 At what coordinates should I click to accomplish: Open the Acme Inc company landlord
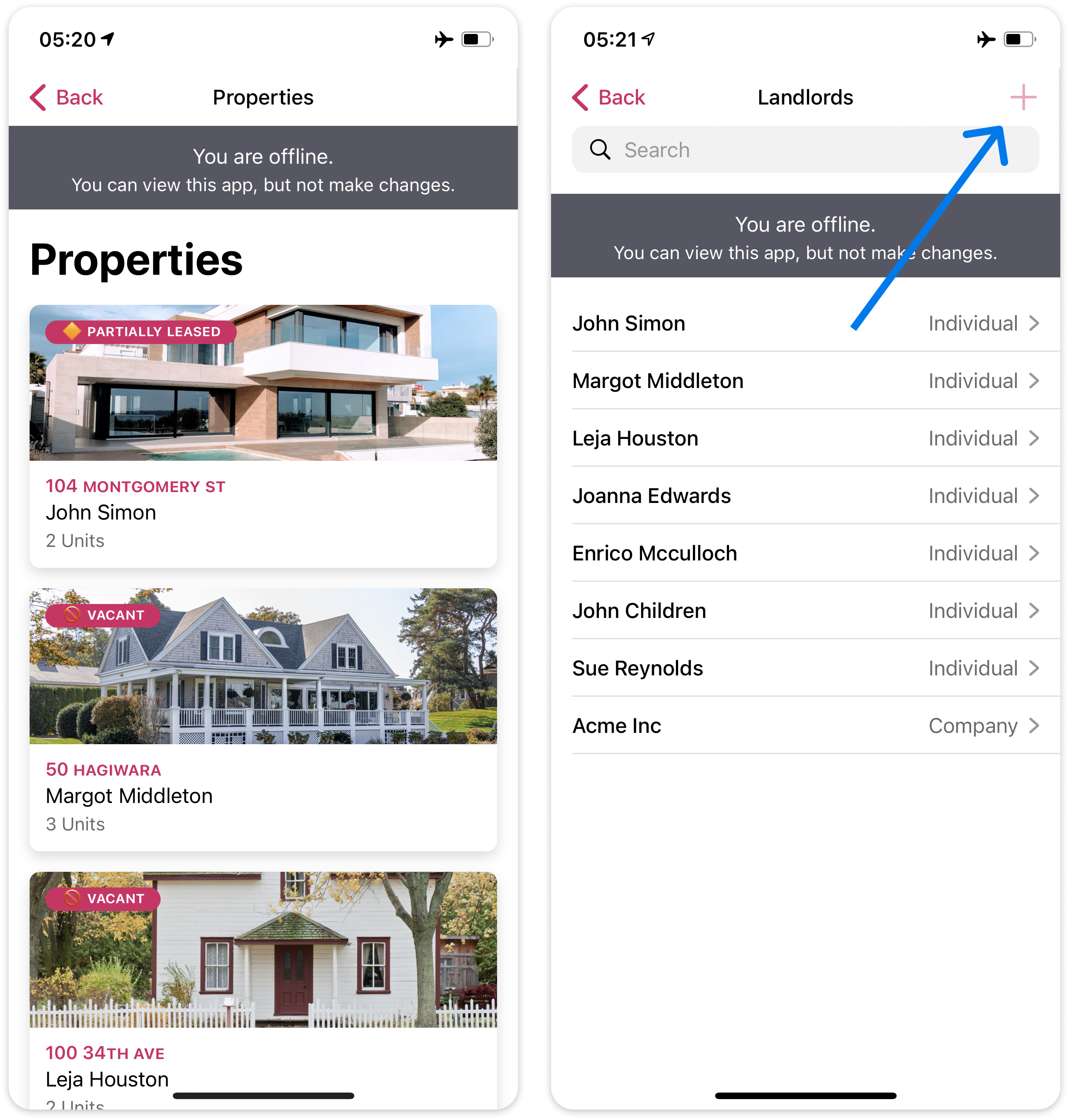(x=804, y=726)
